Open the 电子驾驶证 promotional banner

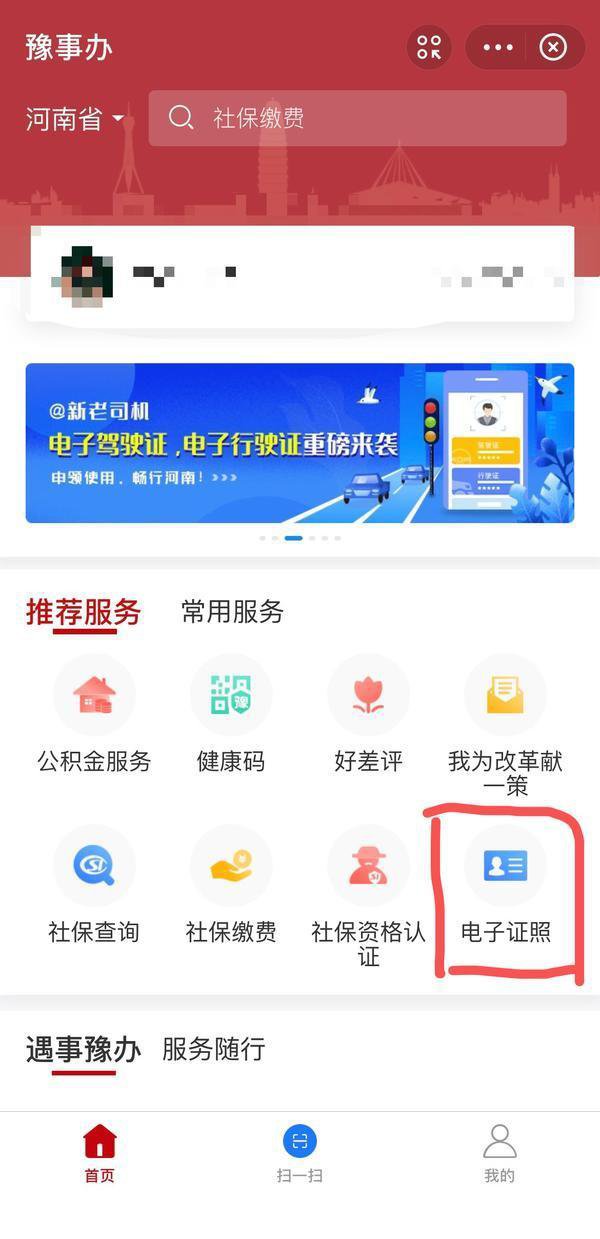300,443
